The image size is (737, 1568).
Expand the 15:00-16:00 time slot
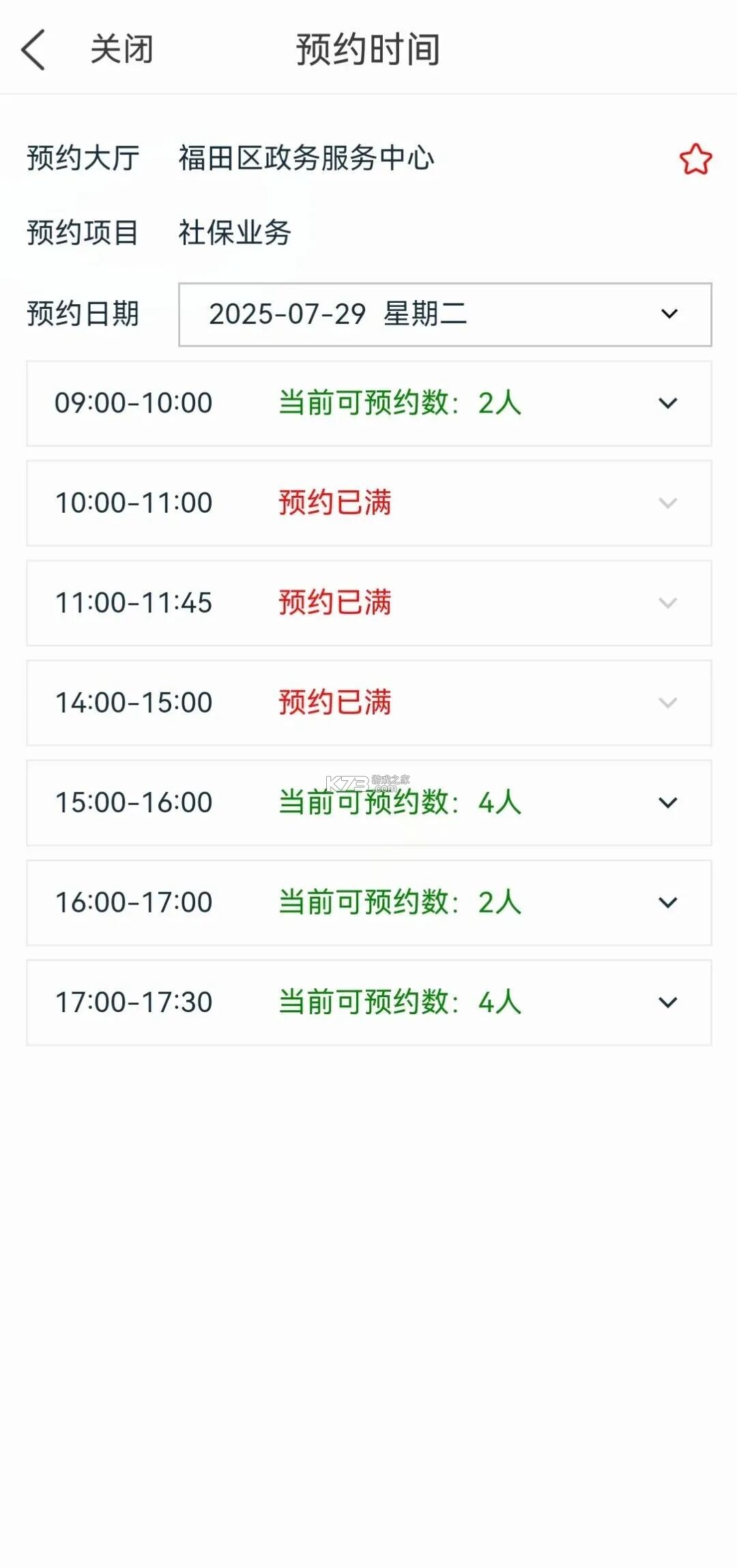(667, 803)
